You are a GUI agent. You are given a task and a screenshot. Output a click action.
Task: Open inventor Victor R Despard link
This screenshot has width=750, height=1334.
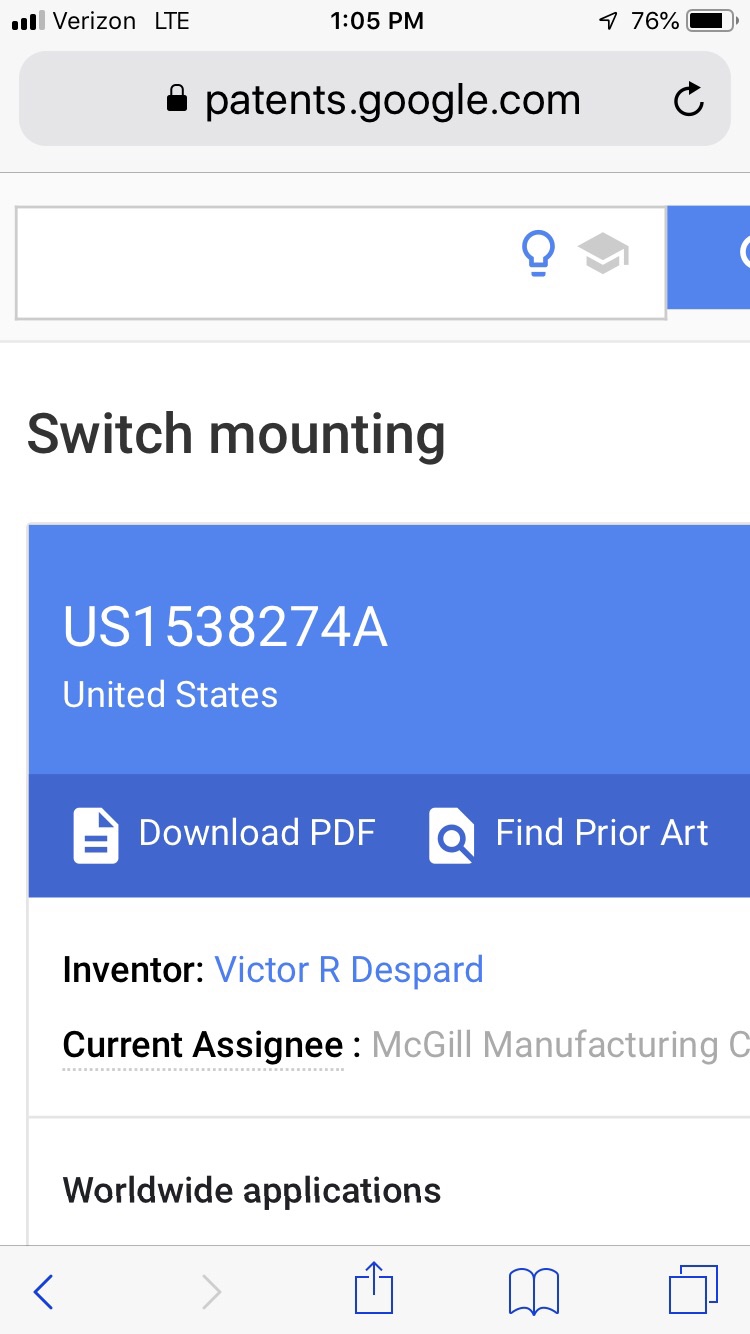[x=349, y=970]
